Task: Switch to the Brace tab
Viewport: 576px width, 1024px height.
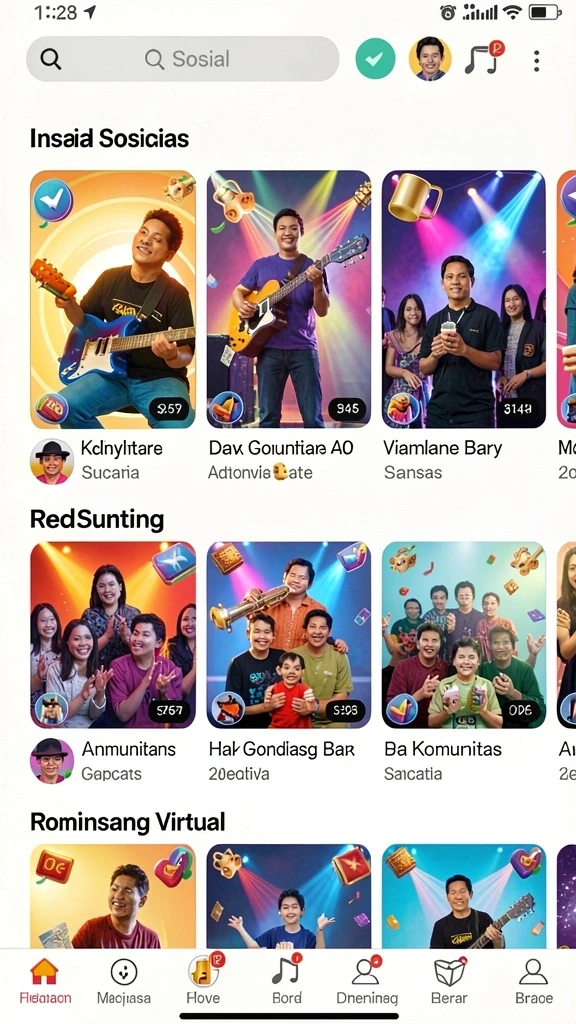Action: tap(534, 981)
